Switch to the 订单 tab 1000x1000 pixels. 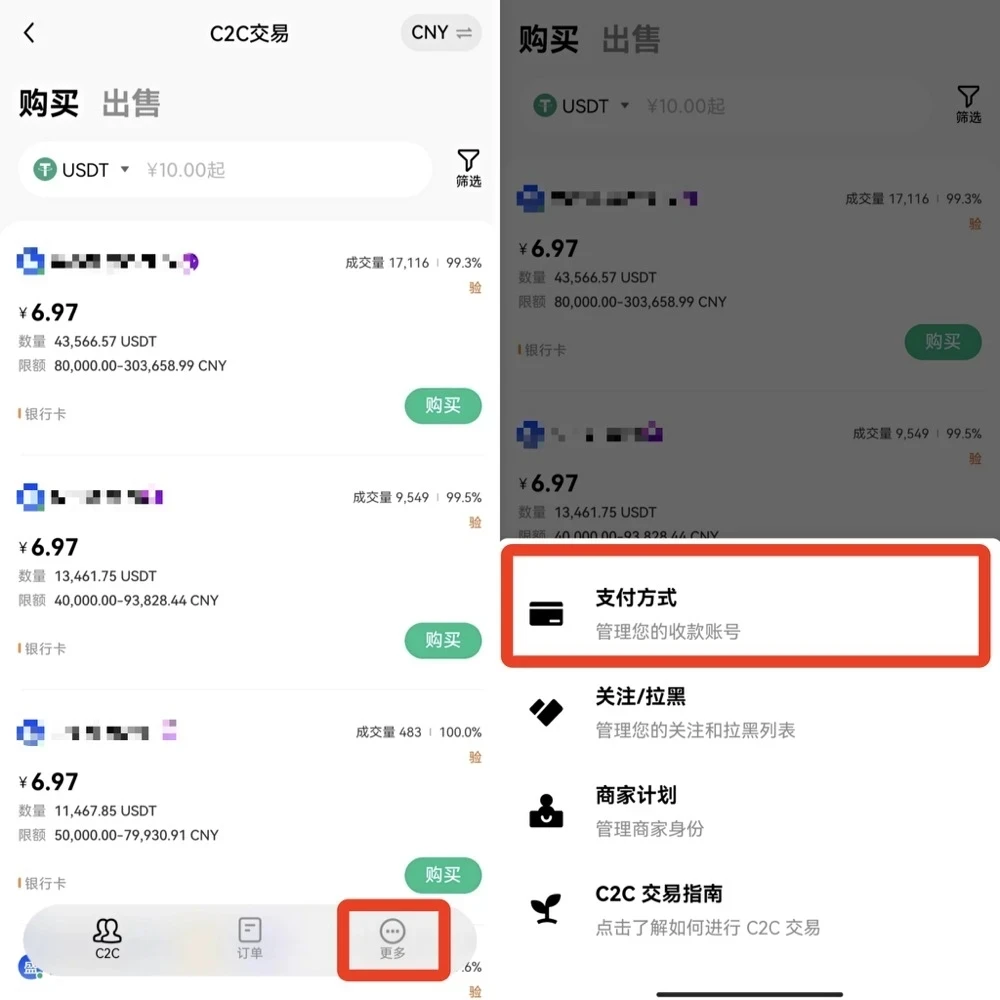pos(250,940)
